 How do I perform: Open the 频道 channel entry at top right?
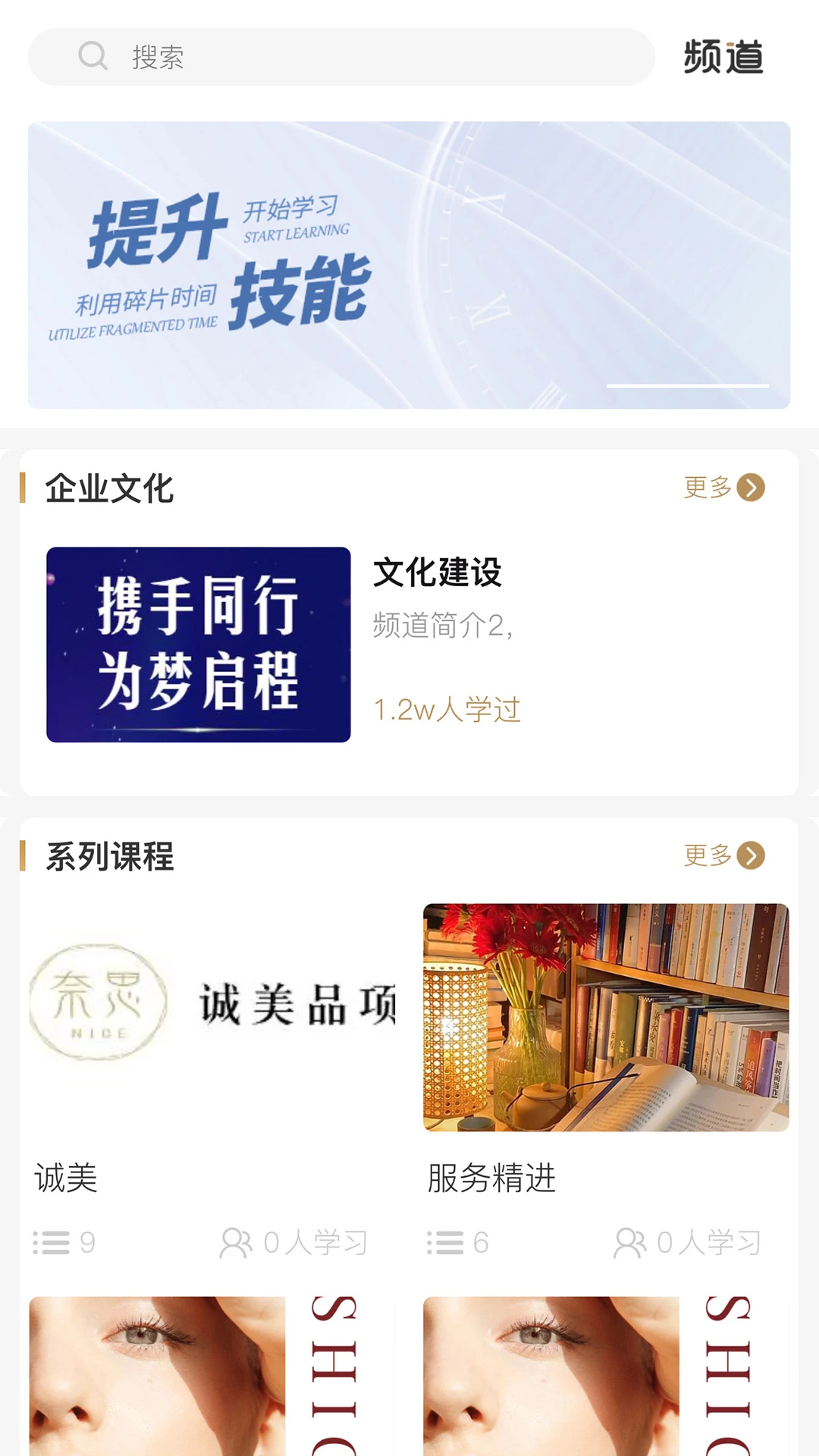[x=721, y=56]
